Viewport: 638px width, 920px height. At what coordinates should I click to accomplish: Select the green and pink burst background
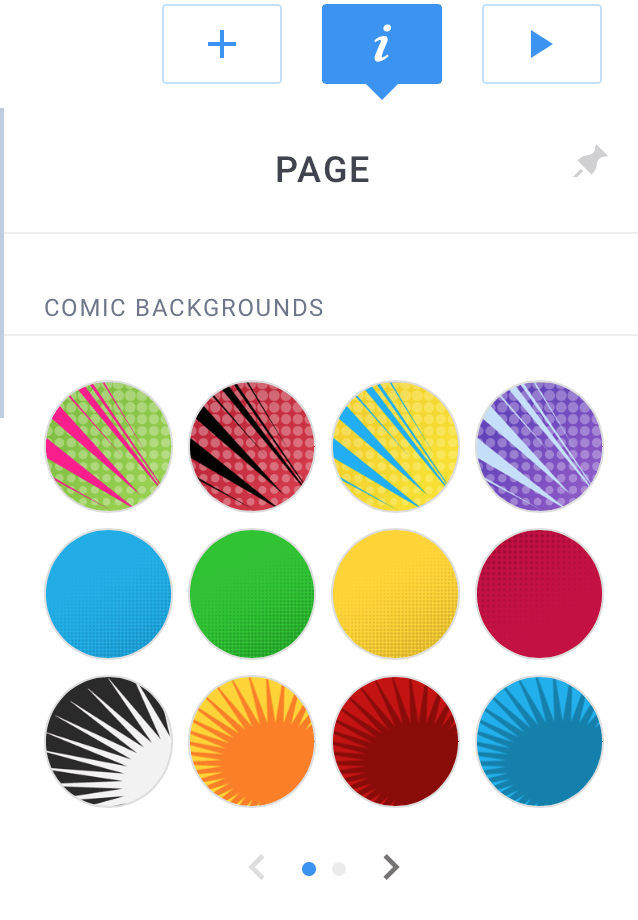click(x=109, y=445)
